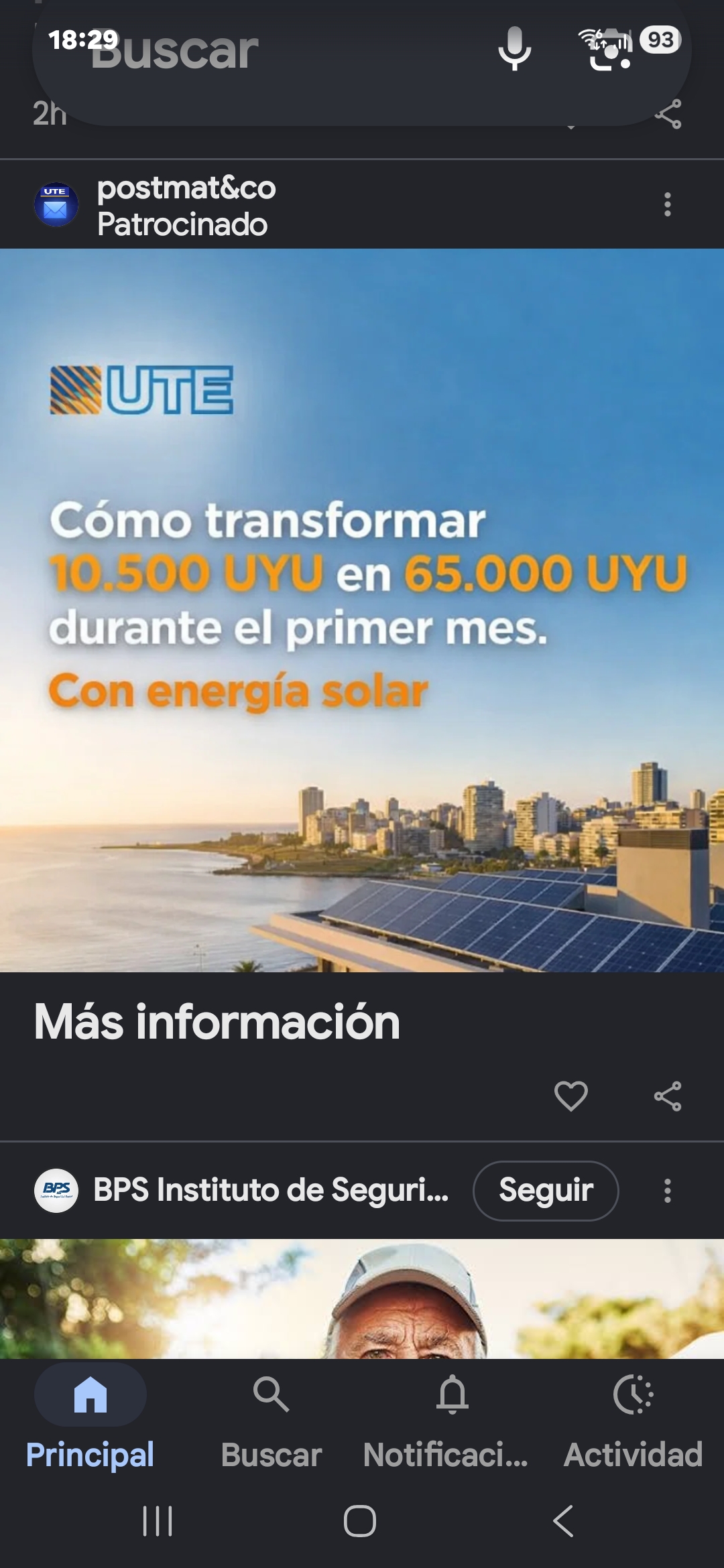Share the post dated 2h above
The height and width of the screenshot is (1568, 724).
pyautogui.click(x=668, y=114)
